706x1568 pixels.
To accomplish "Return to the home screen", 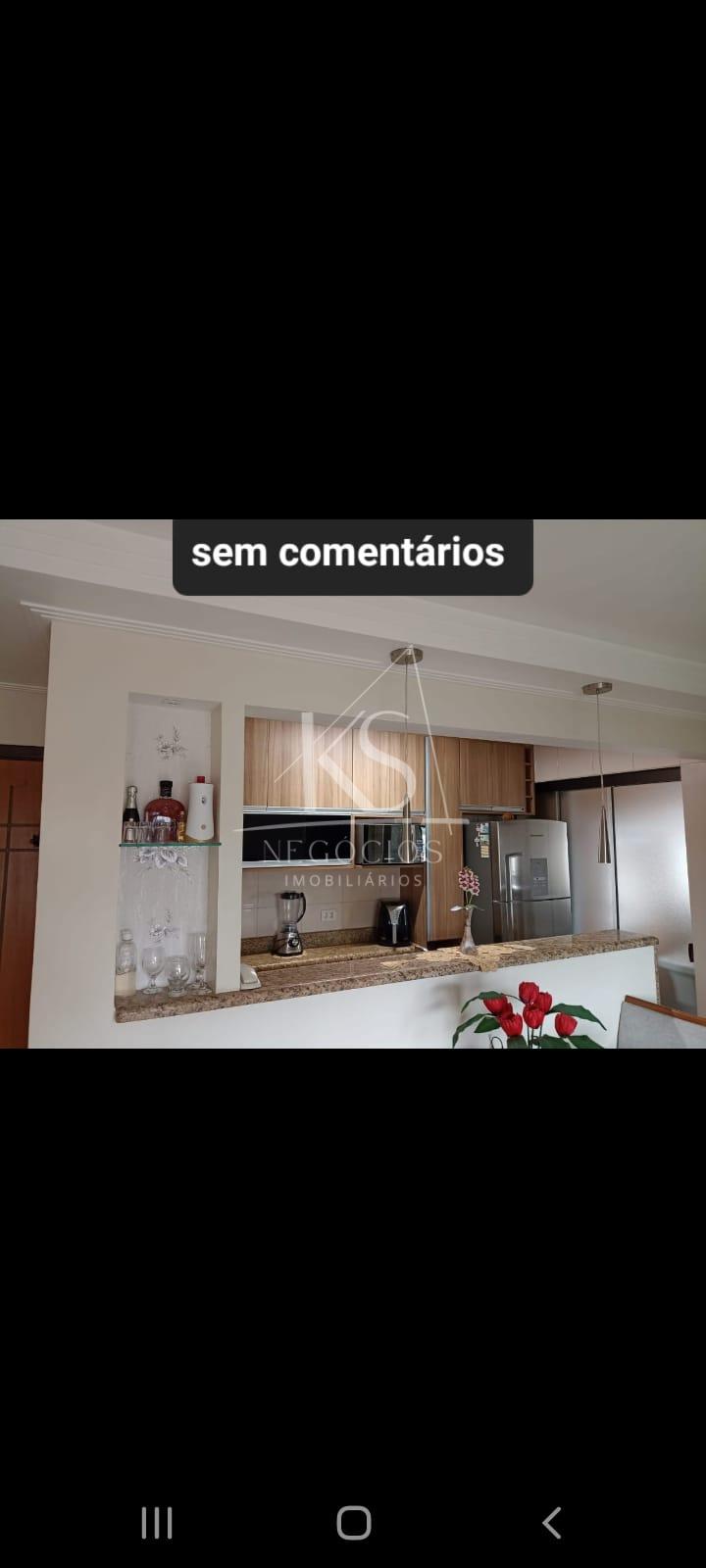I will [x=353, y=1523].
